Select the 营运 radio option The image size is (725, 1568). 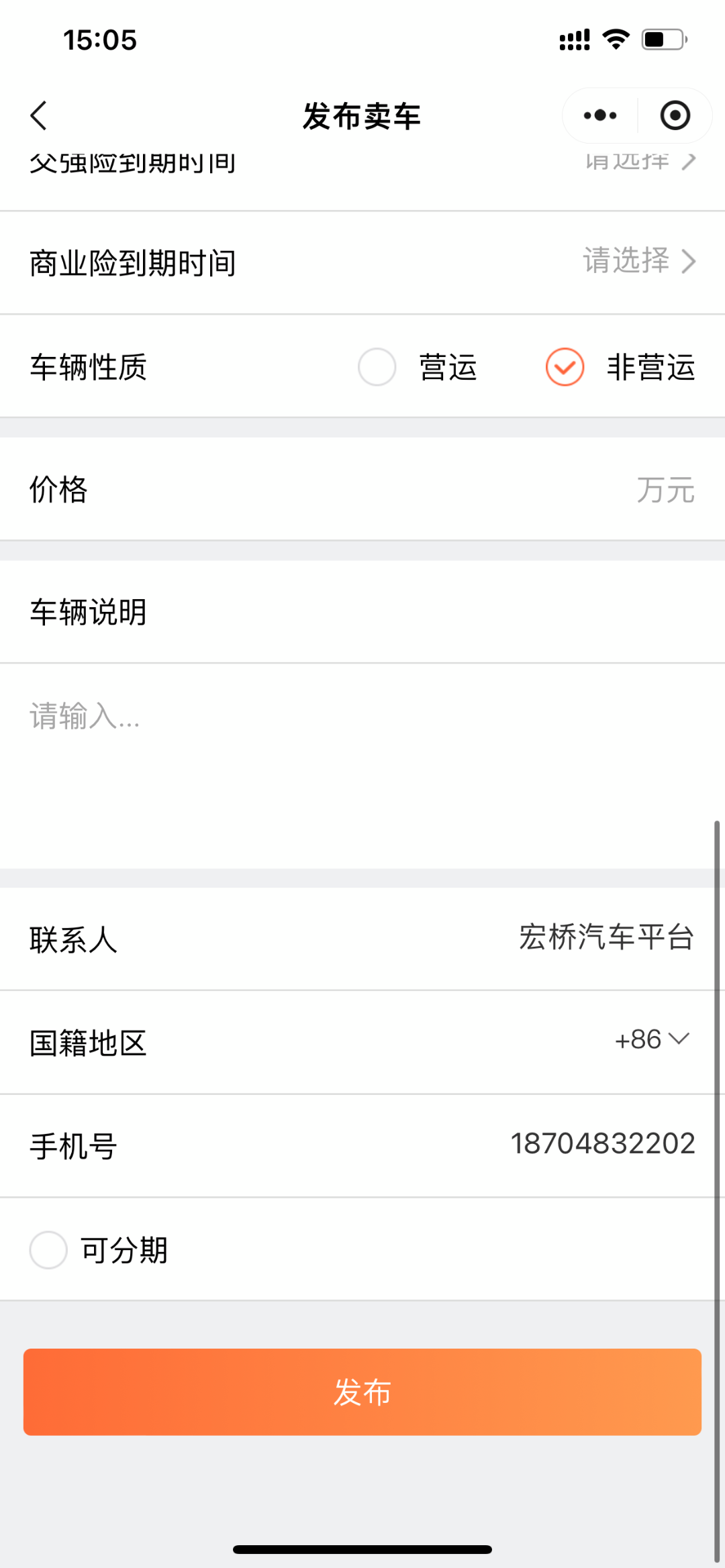(377, 367)
